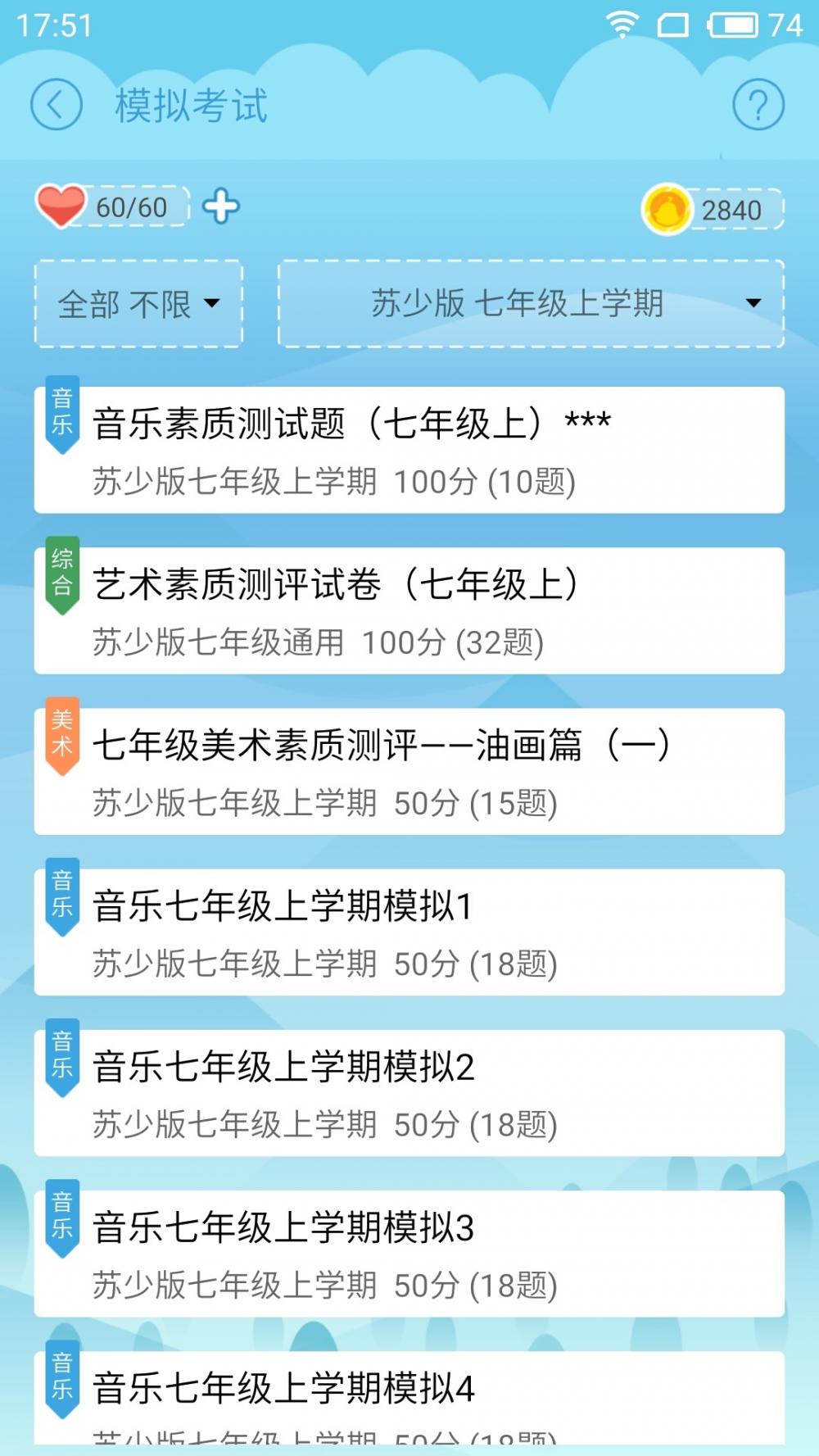Viewport: 819px width, 1456px height.
Task: Go back from 模拟考试 screen
Action: (x=56, y=105)
